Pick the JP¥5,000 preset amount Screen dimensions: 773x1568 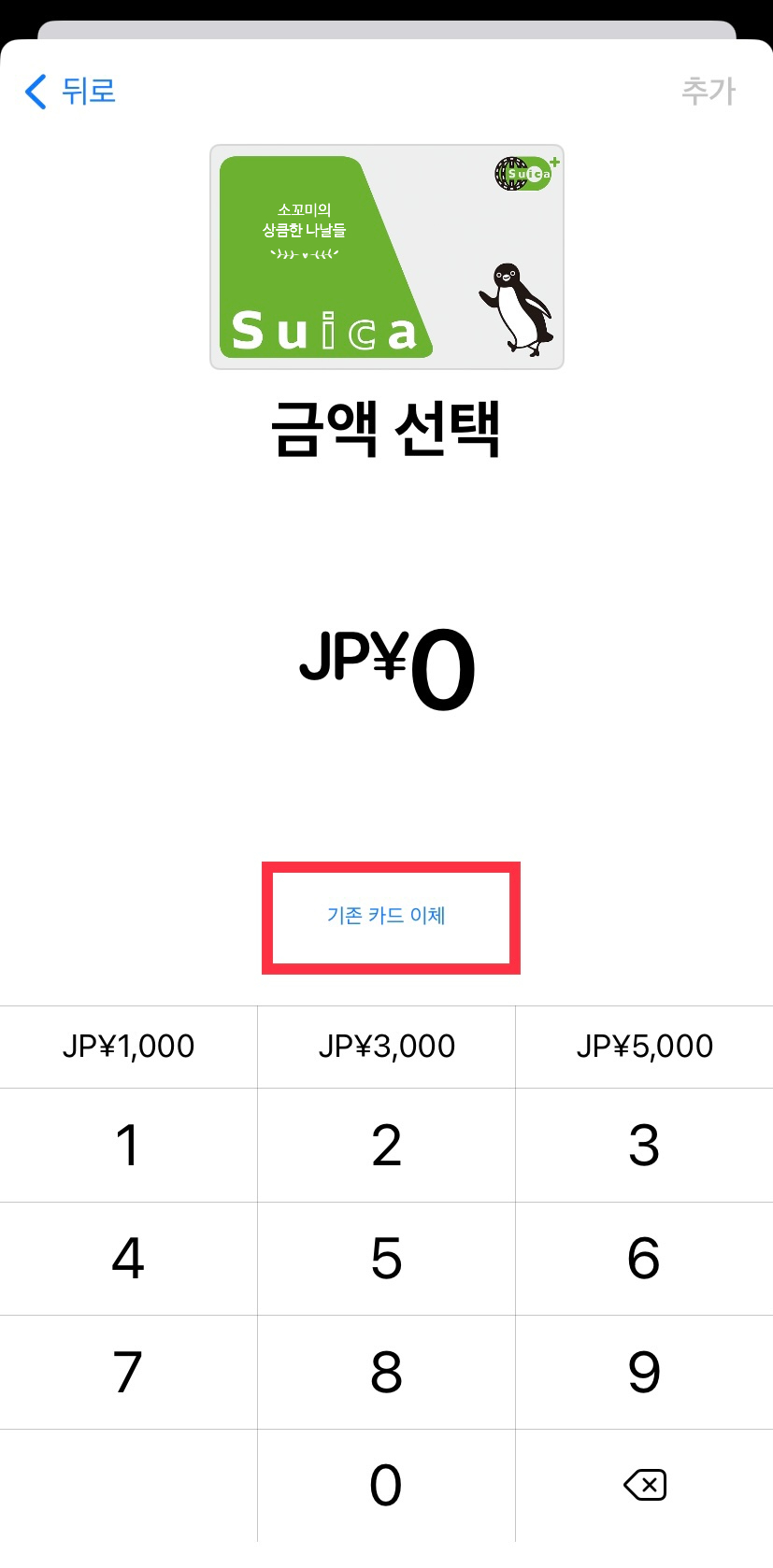coord(644,1047)
